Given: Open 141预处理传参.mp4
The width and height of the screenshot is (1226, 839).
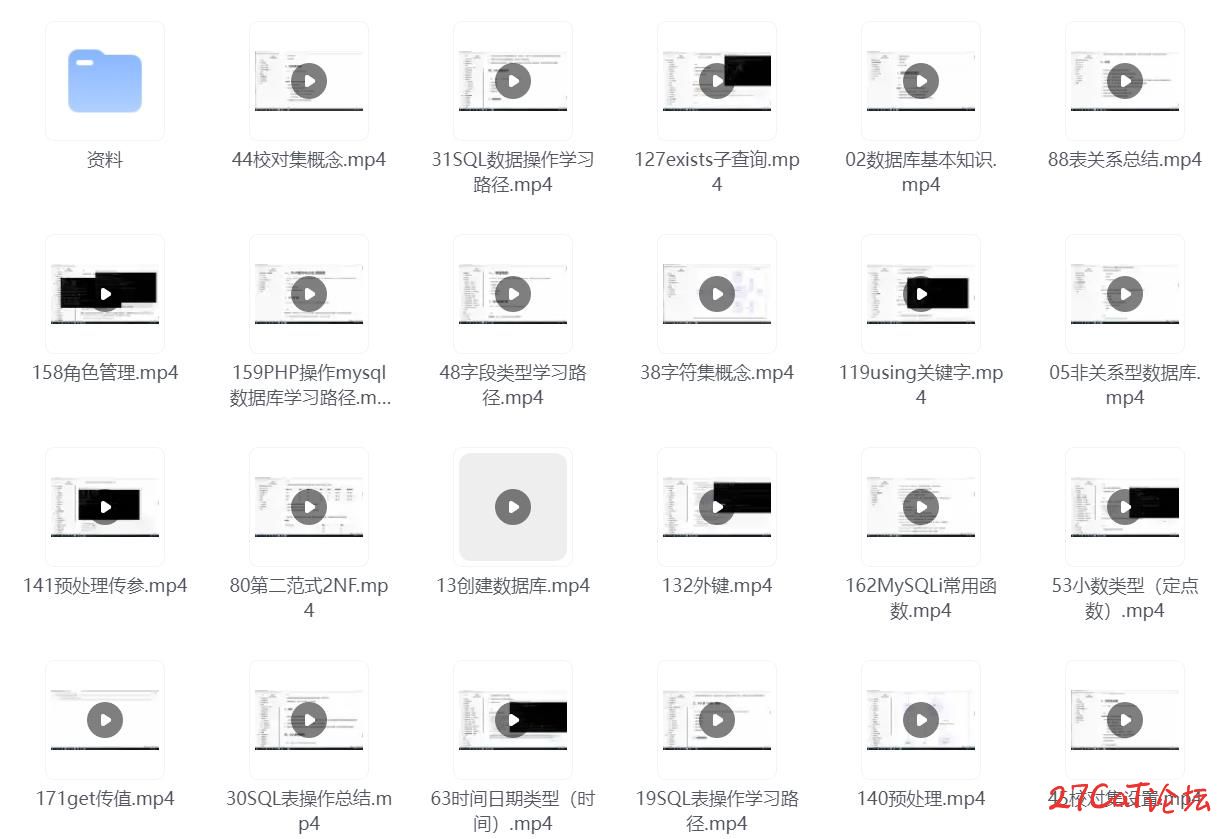Looking at the screenshot, I should [x=105, y=507].
